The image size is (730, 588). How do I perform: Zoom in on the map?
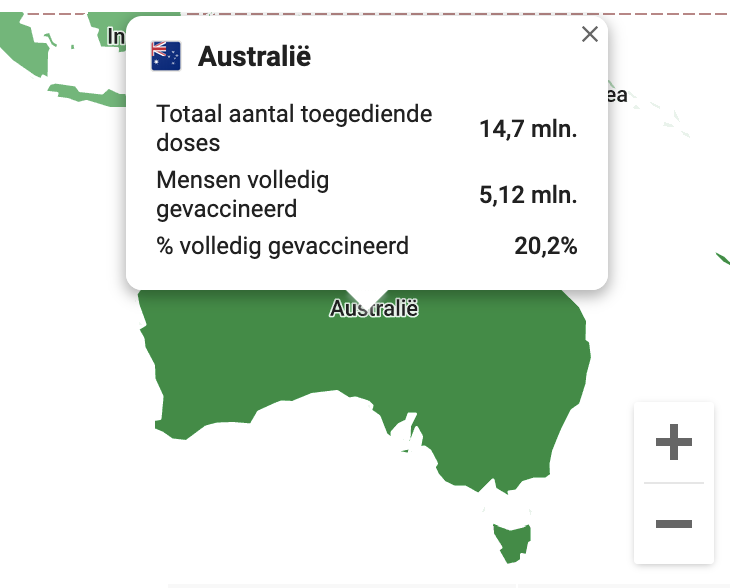674,442
